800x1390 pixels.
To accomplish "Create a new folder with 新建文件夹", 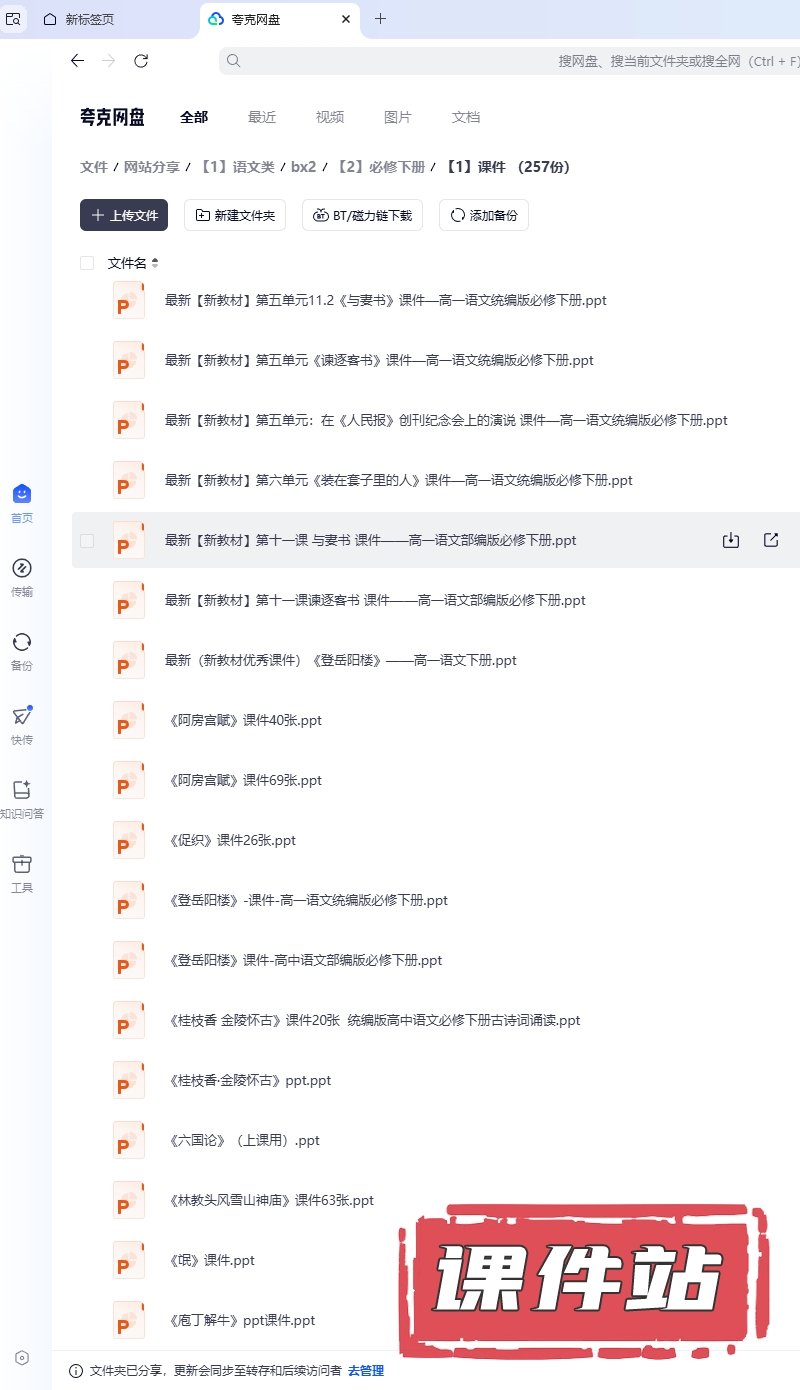I will pos(235,215).
